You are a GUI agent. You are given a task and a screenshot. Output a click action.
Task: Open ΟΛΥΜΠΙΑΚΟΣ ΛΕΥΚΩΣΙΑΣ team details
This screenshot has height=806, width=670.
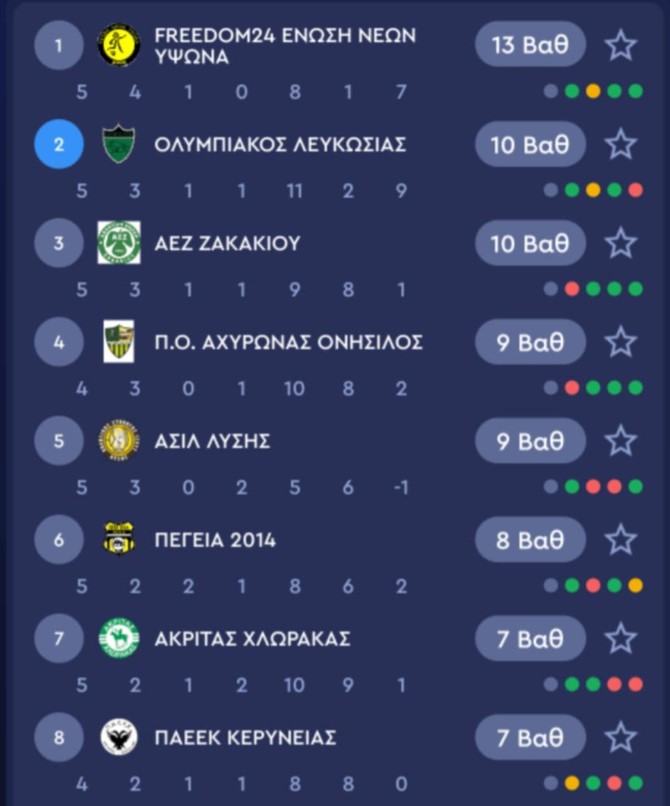click(x=280, y=145)
